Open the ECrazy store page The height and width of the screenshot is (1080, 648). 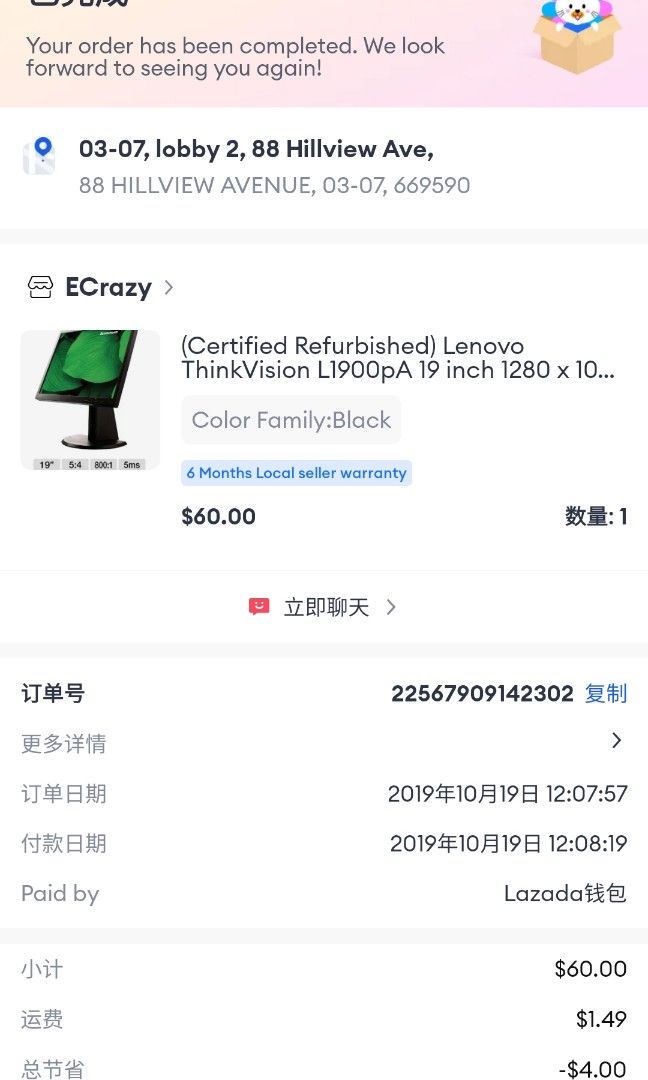click(108, 288)
